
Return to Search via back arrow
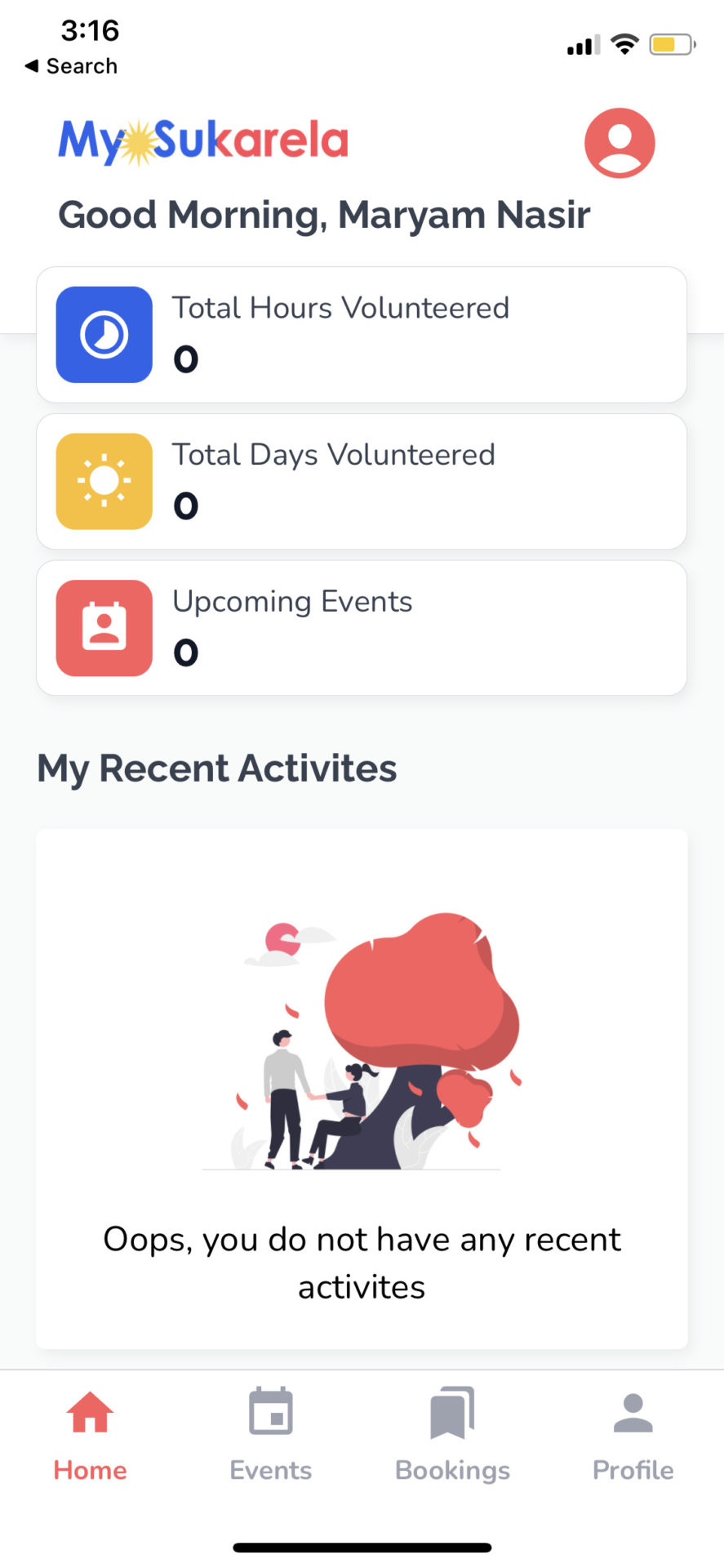coord(71,66)
